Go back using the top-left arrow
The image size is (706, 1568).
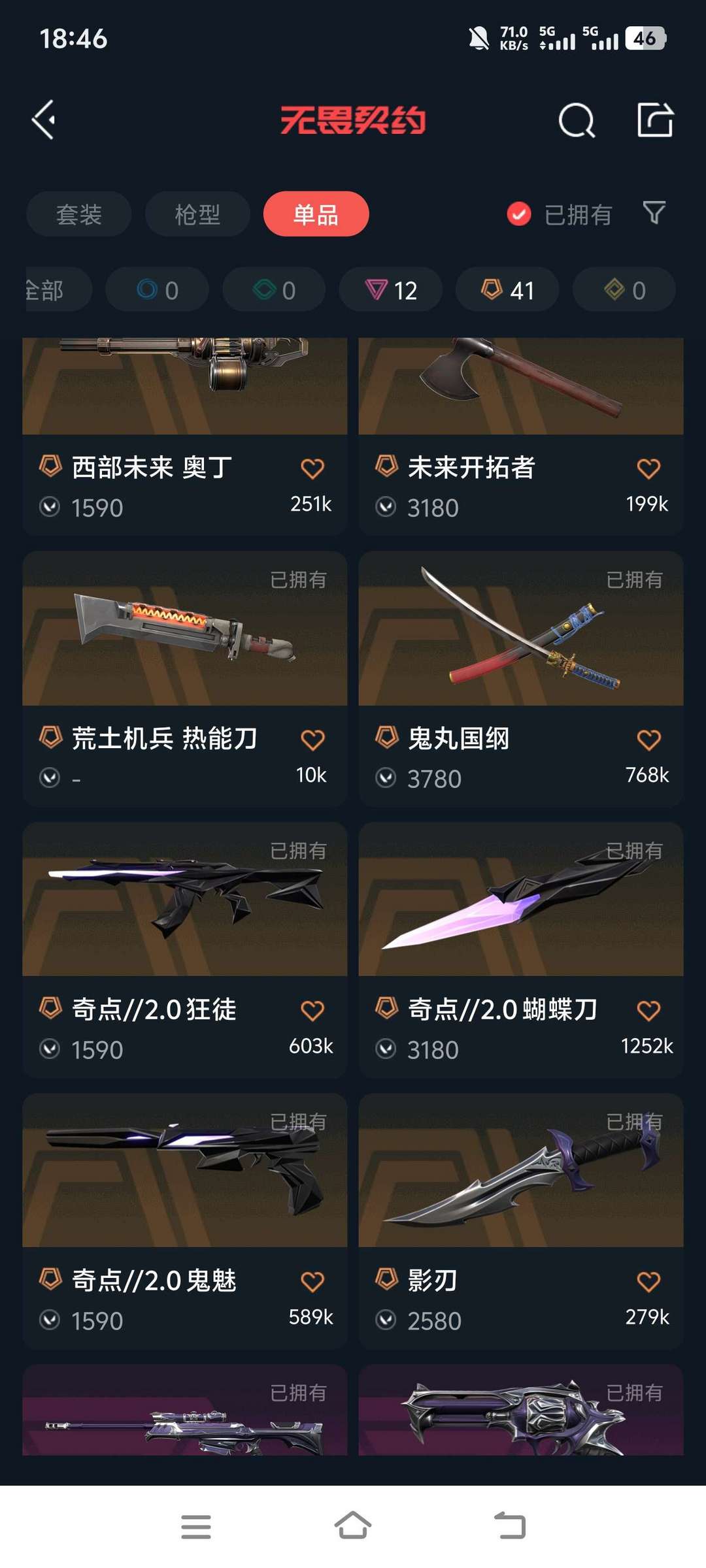click(44, 120)
